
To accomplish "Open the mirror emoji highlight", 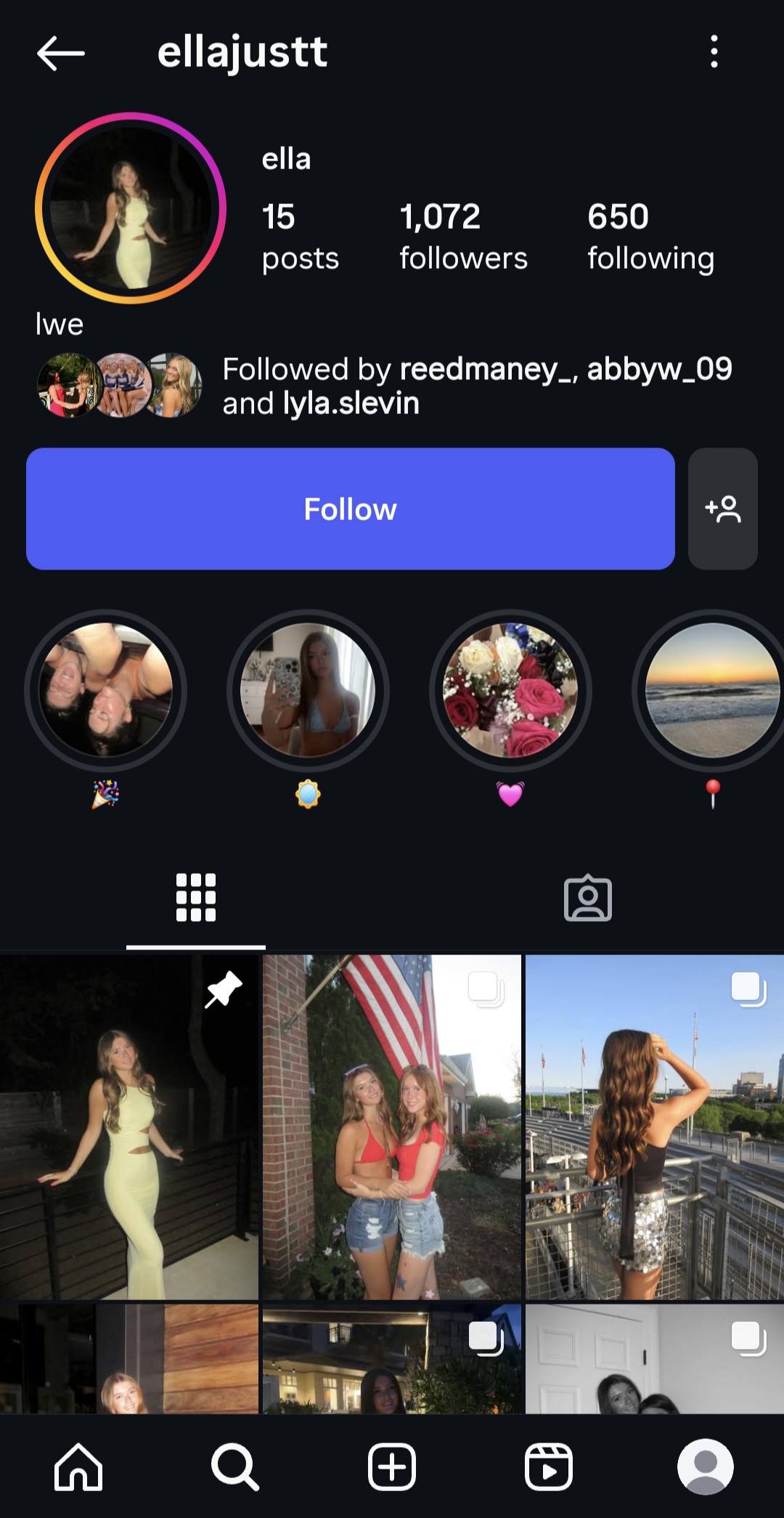I will pyautogui.click(x=308, y=690).
